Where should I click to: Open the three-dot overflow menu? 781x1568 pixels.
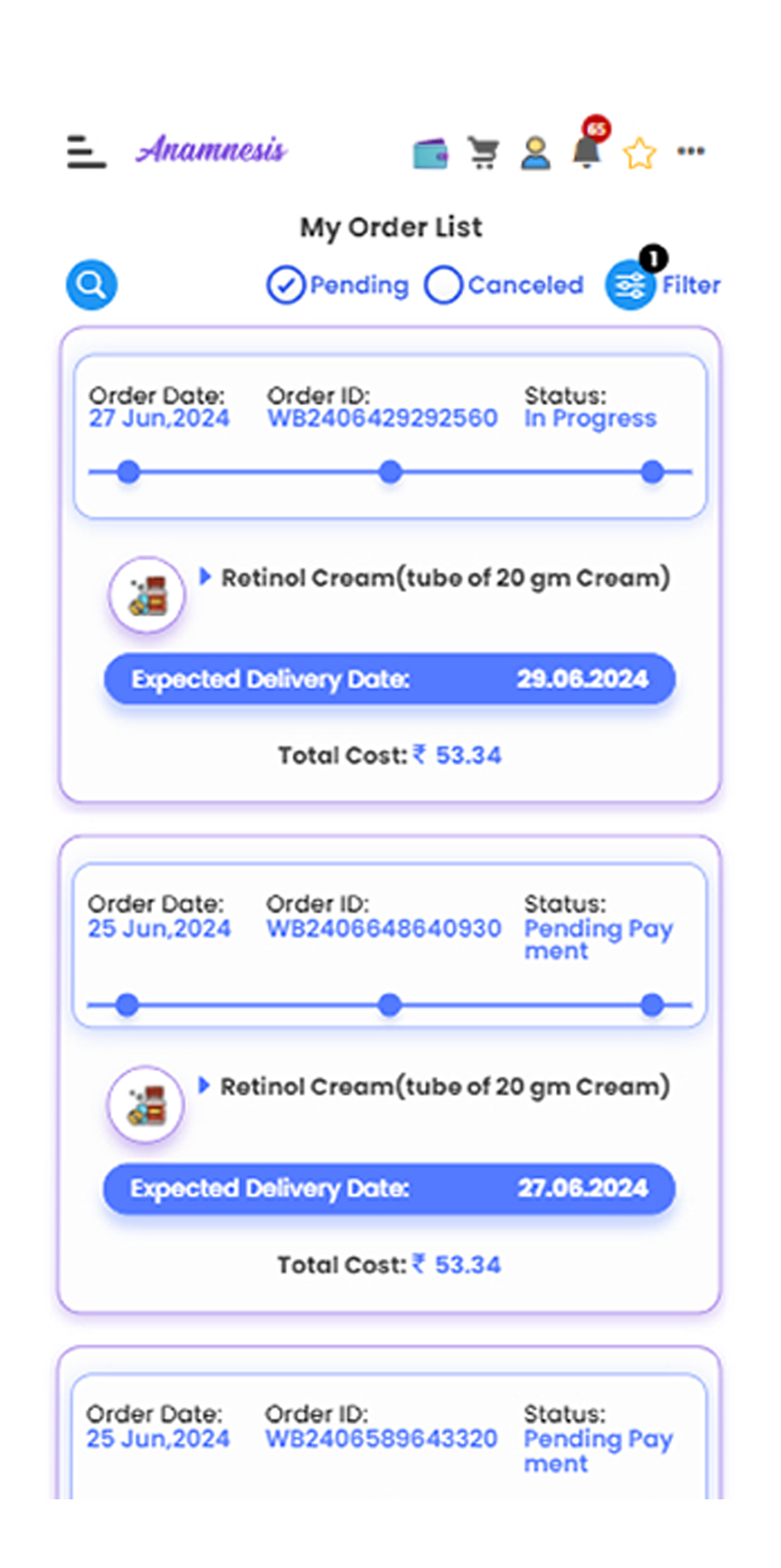[691, 151]
